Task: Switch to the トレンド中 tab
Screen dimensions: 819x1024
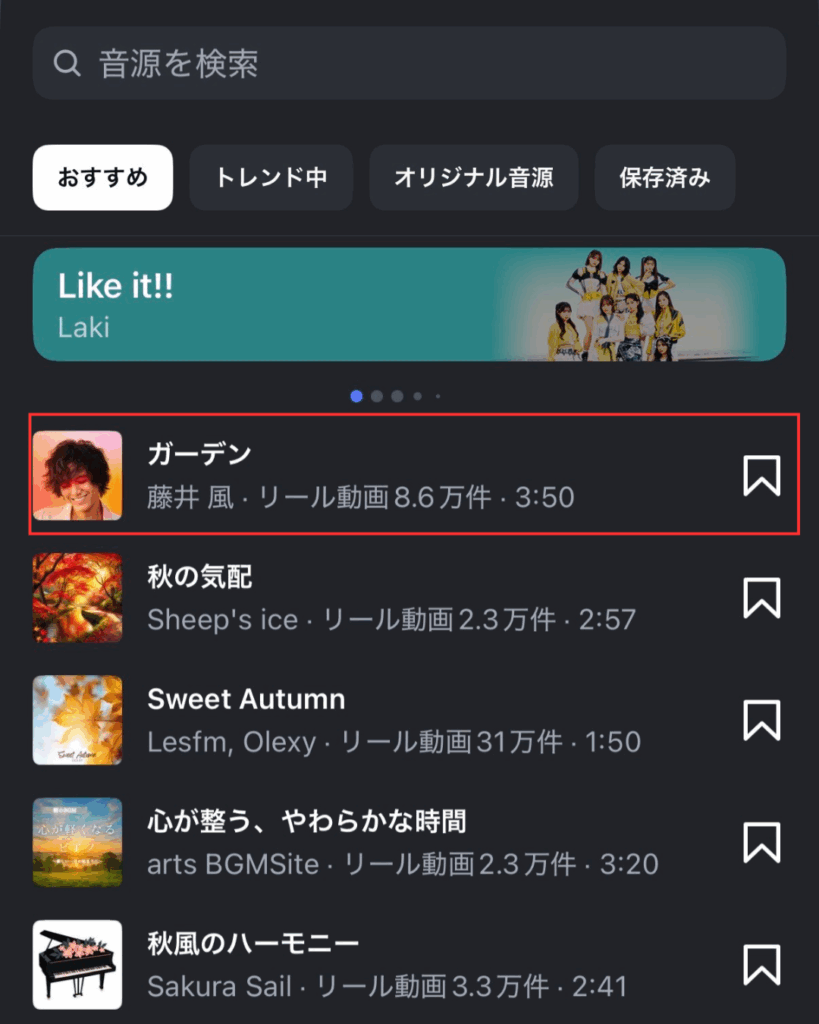Action: tap(271, 178)
